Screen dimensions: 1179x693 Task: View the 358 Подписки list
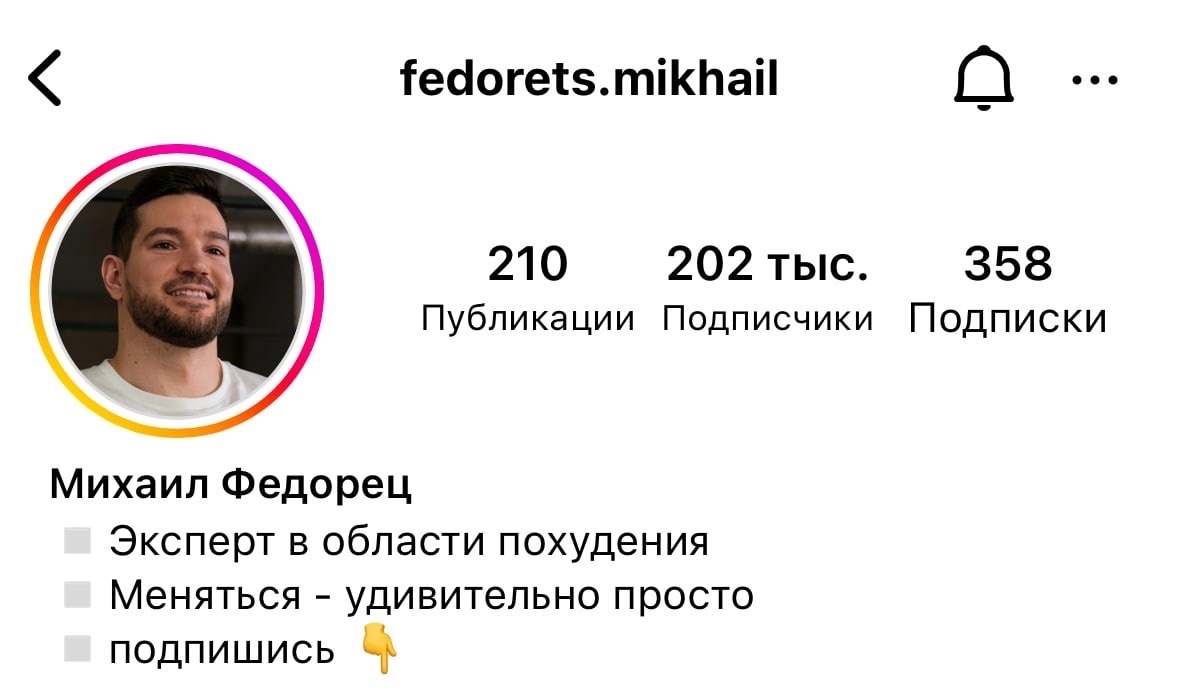point(1007,289)
